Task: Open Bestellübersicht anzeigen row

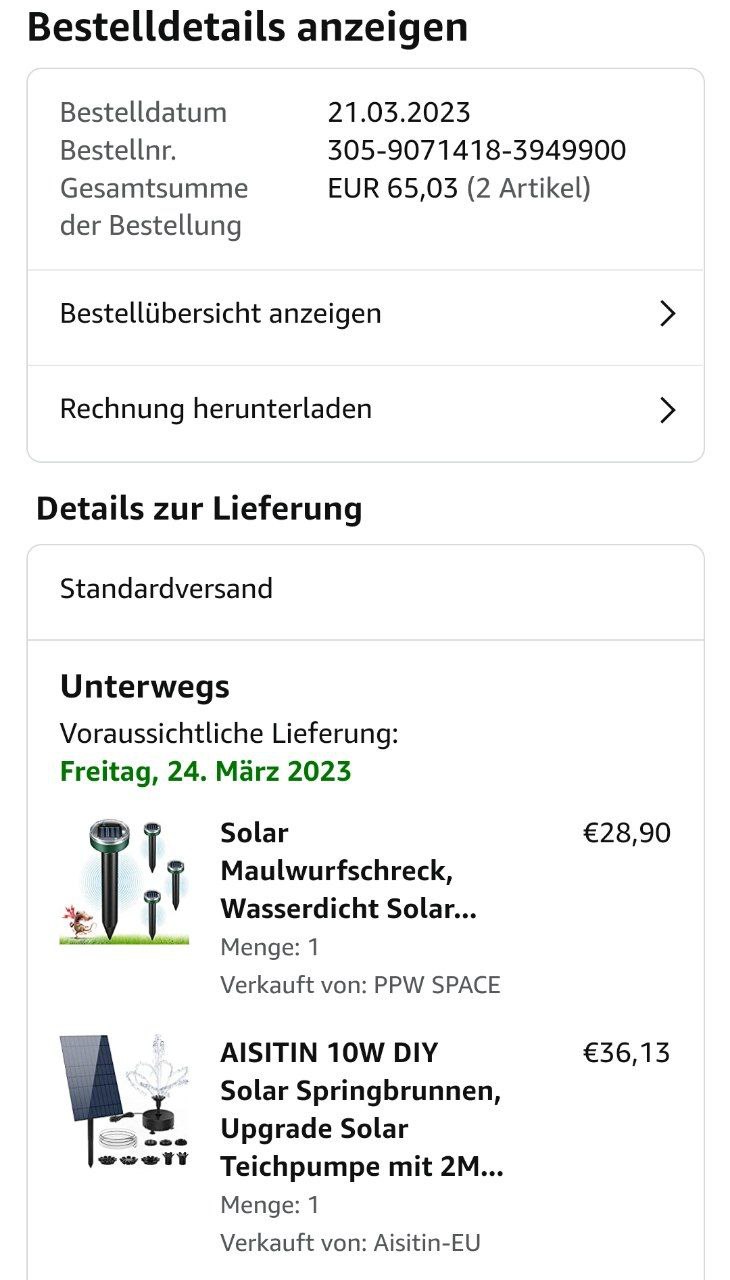Action: pos(365,314)
